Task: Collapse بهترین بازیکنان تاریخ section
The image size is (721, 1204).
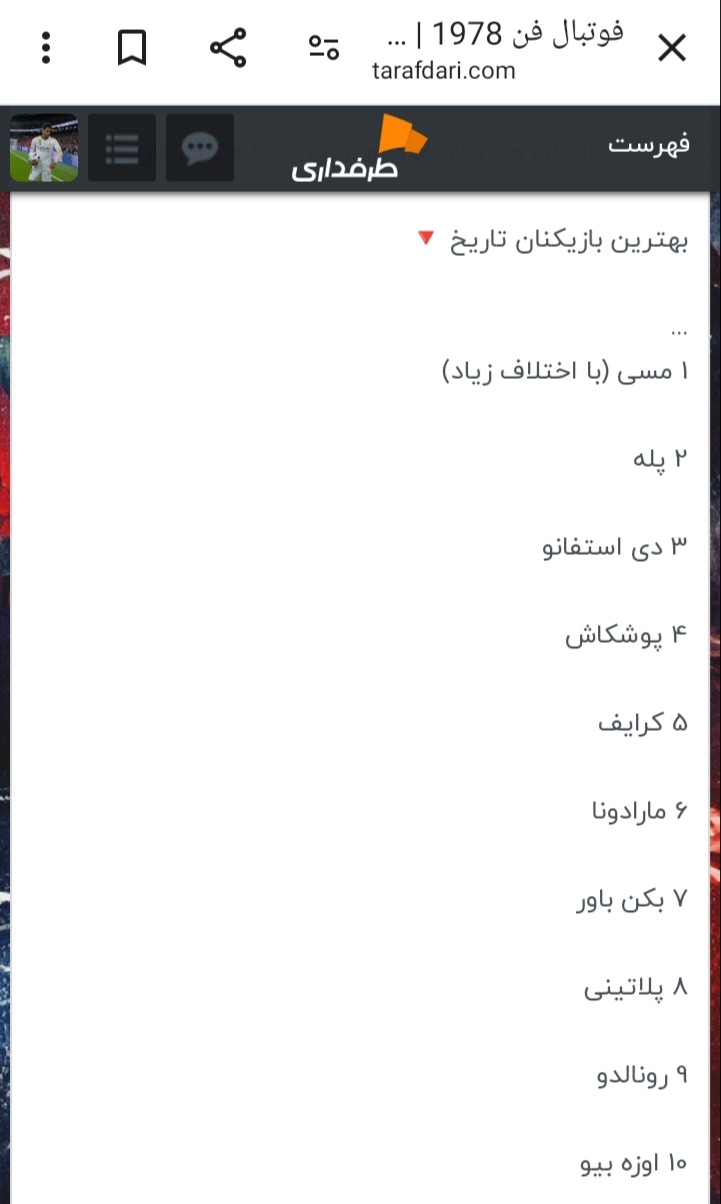Action: click(425, 239)
